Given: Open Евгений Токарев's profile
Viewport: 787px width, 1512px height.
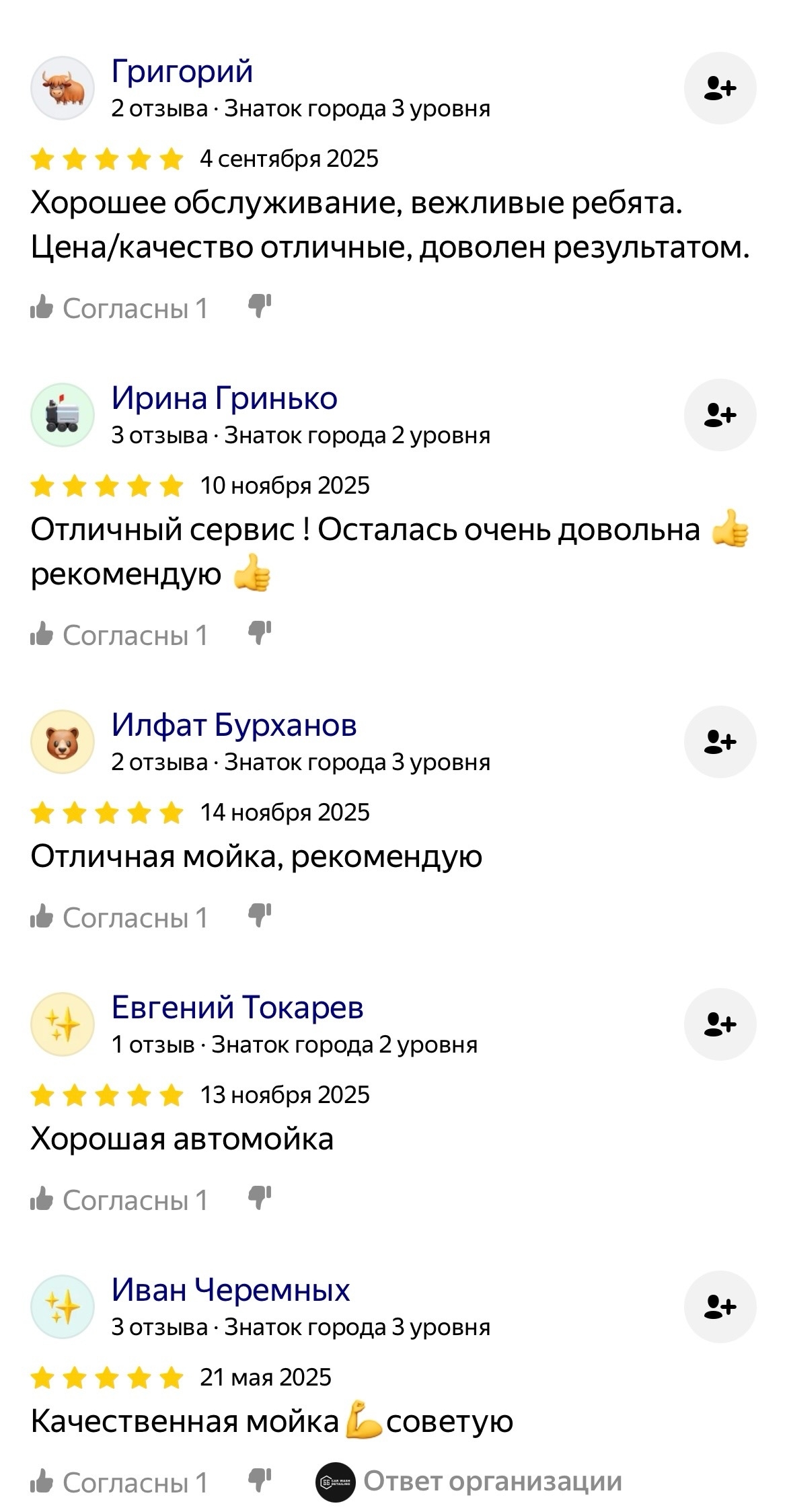Looking at the screenshot, I should [x=237, y=1007].
